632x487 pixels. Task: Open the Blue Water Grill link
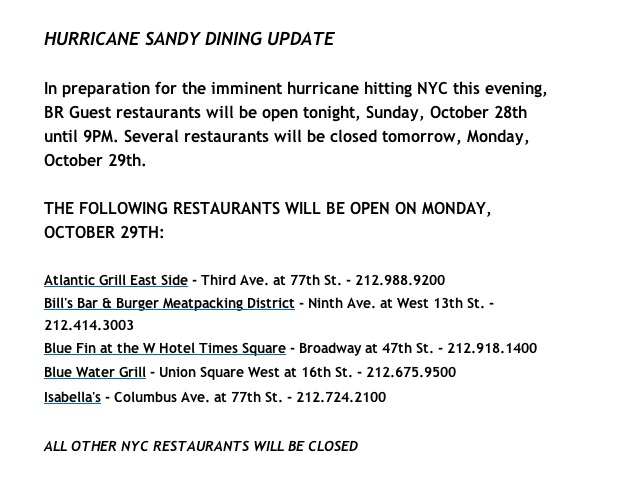(95, 372)
